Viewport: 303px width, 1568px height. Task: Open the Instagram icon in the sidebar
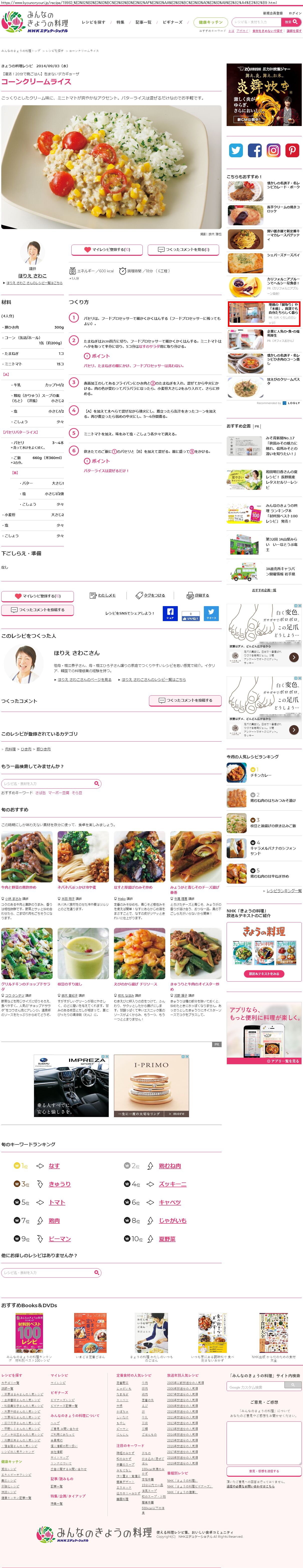click(x=274, y=150)
